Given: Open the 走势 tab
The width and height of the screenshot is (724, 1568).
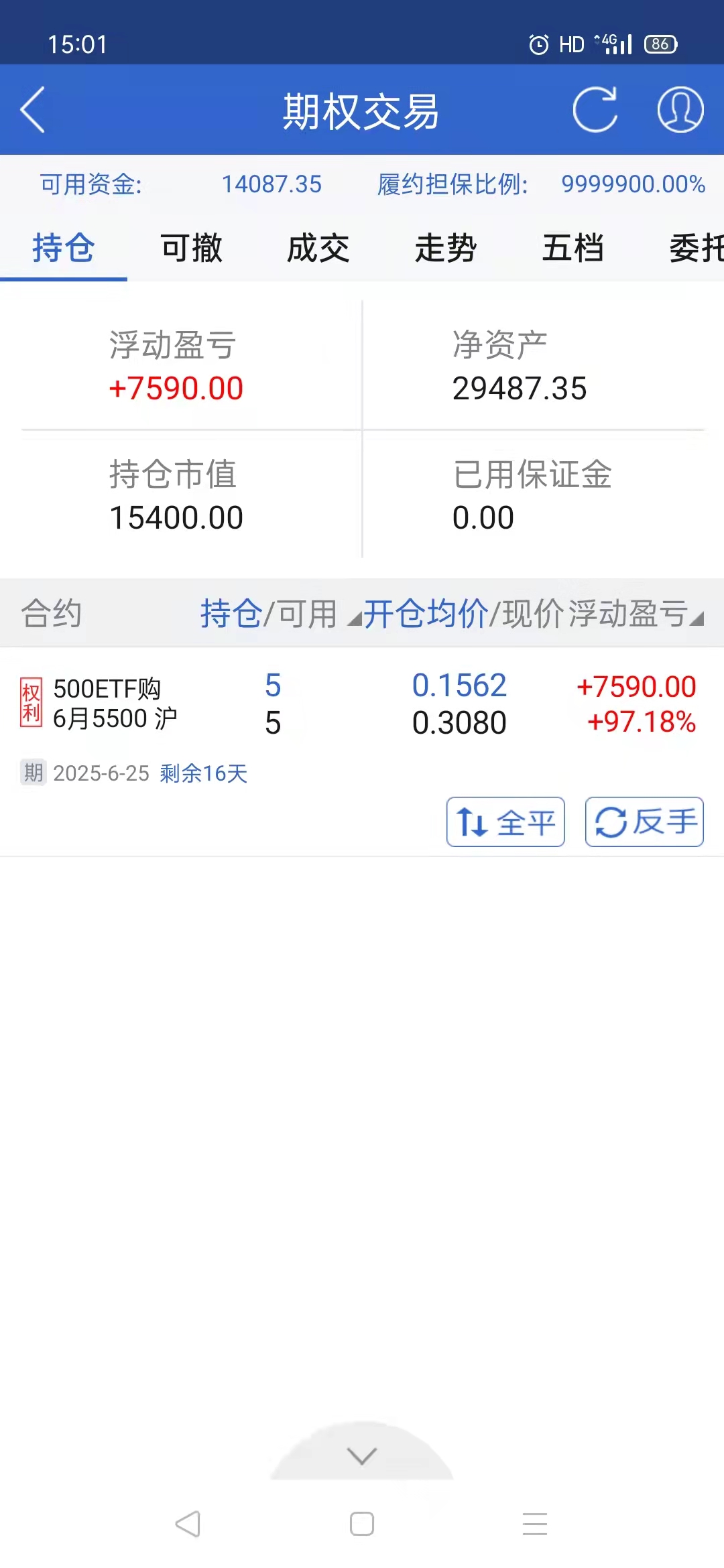Looking at the screenshot, I should pos(446,249).
